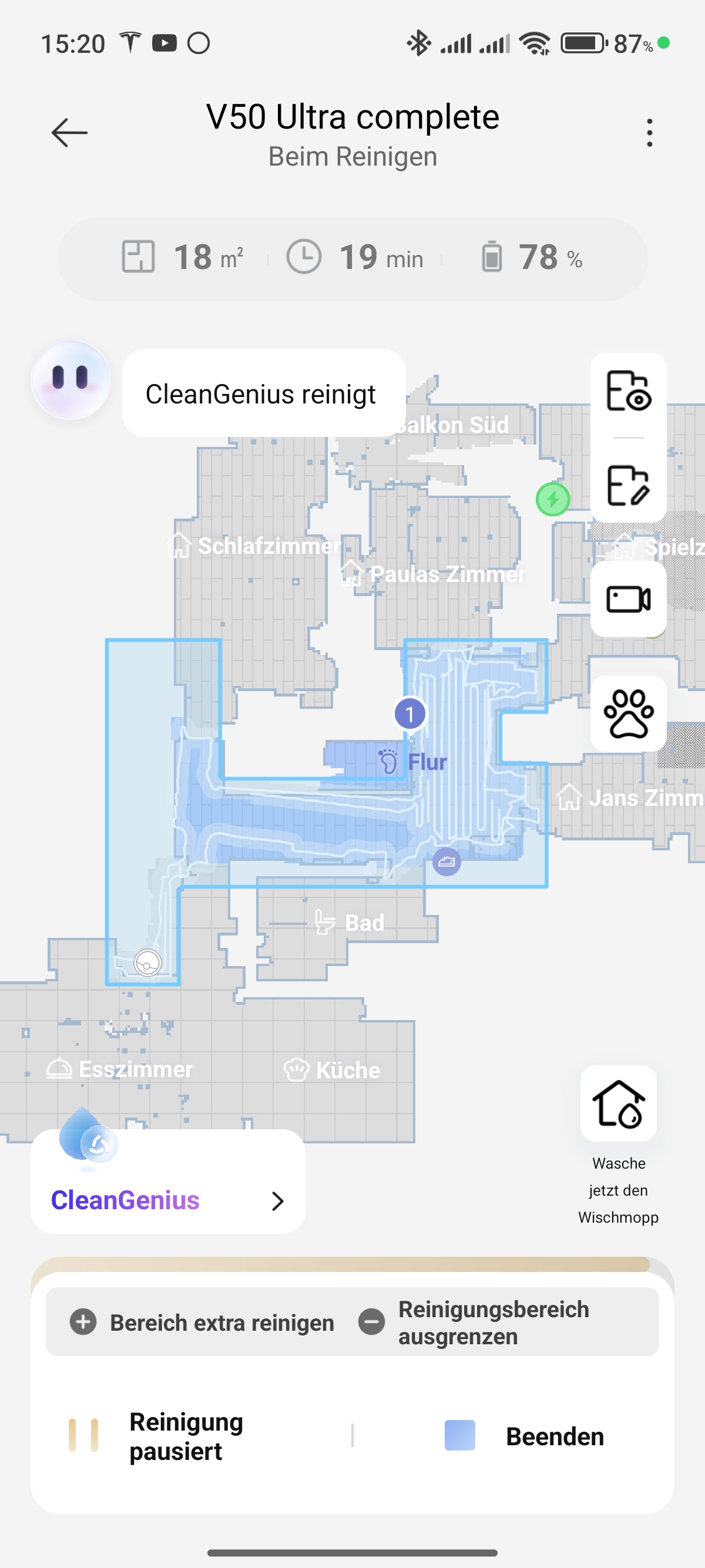Viewport: 705px width, 1568px height.
Task: Go back with the arrow
Action: coord(69,133)
